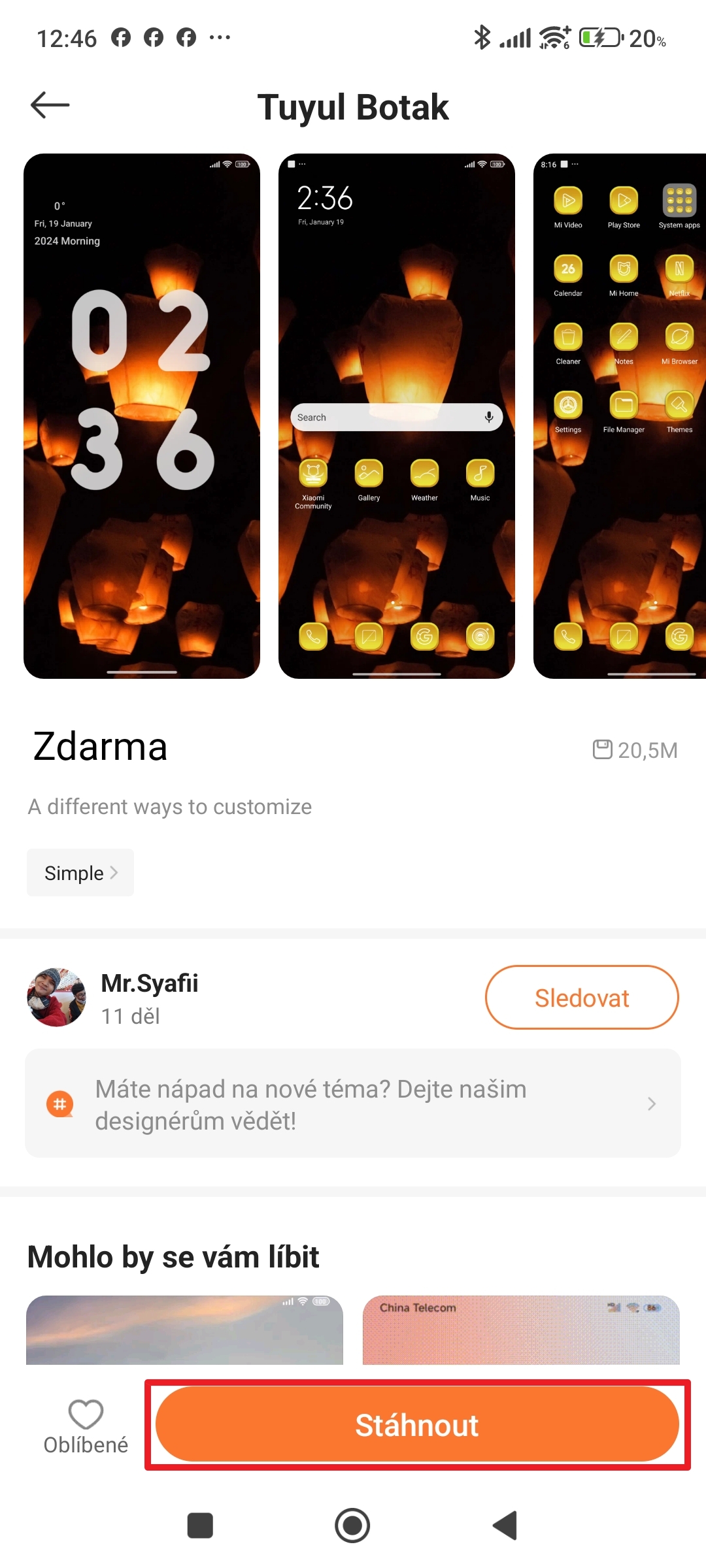Open the sunset sky recommended theme
706x1568 pixels.
coord(184,1330)
